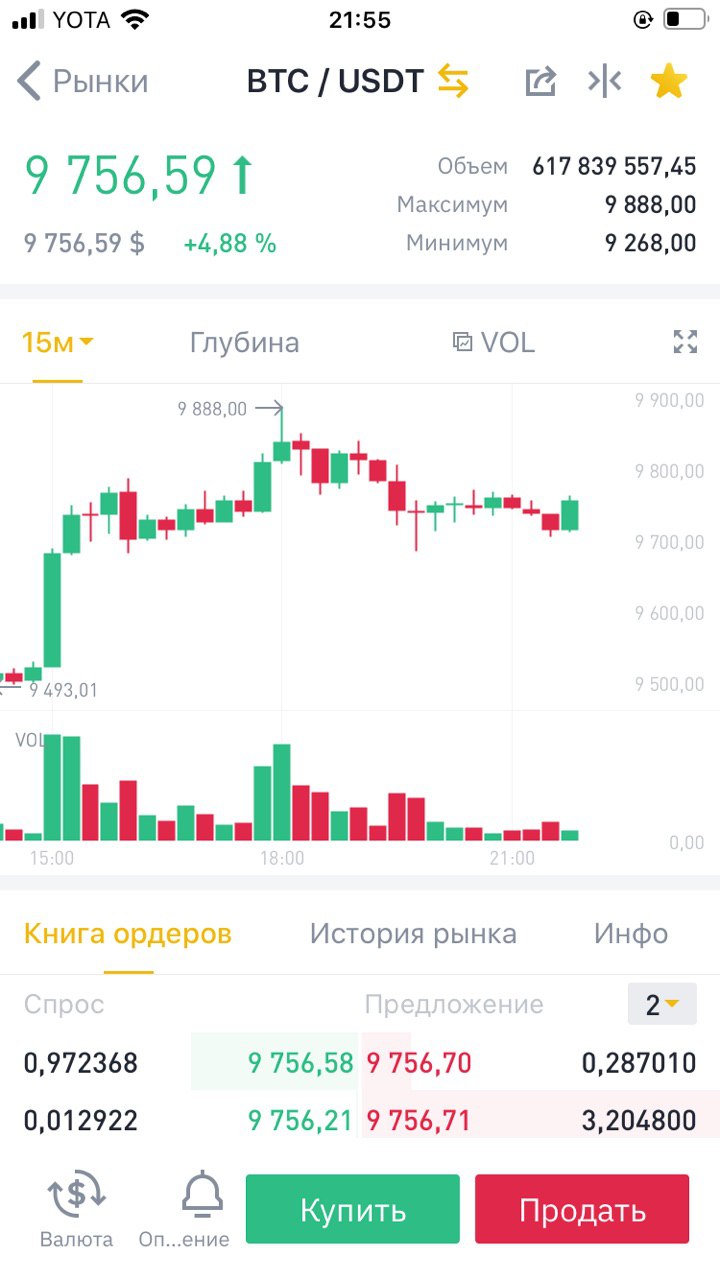Switch the BTC / USDT trading pair
This screenshot has height=1280, width=720.
click(453, 81)
